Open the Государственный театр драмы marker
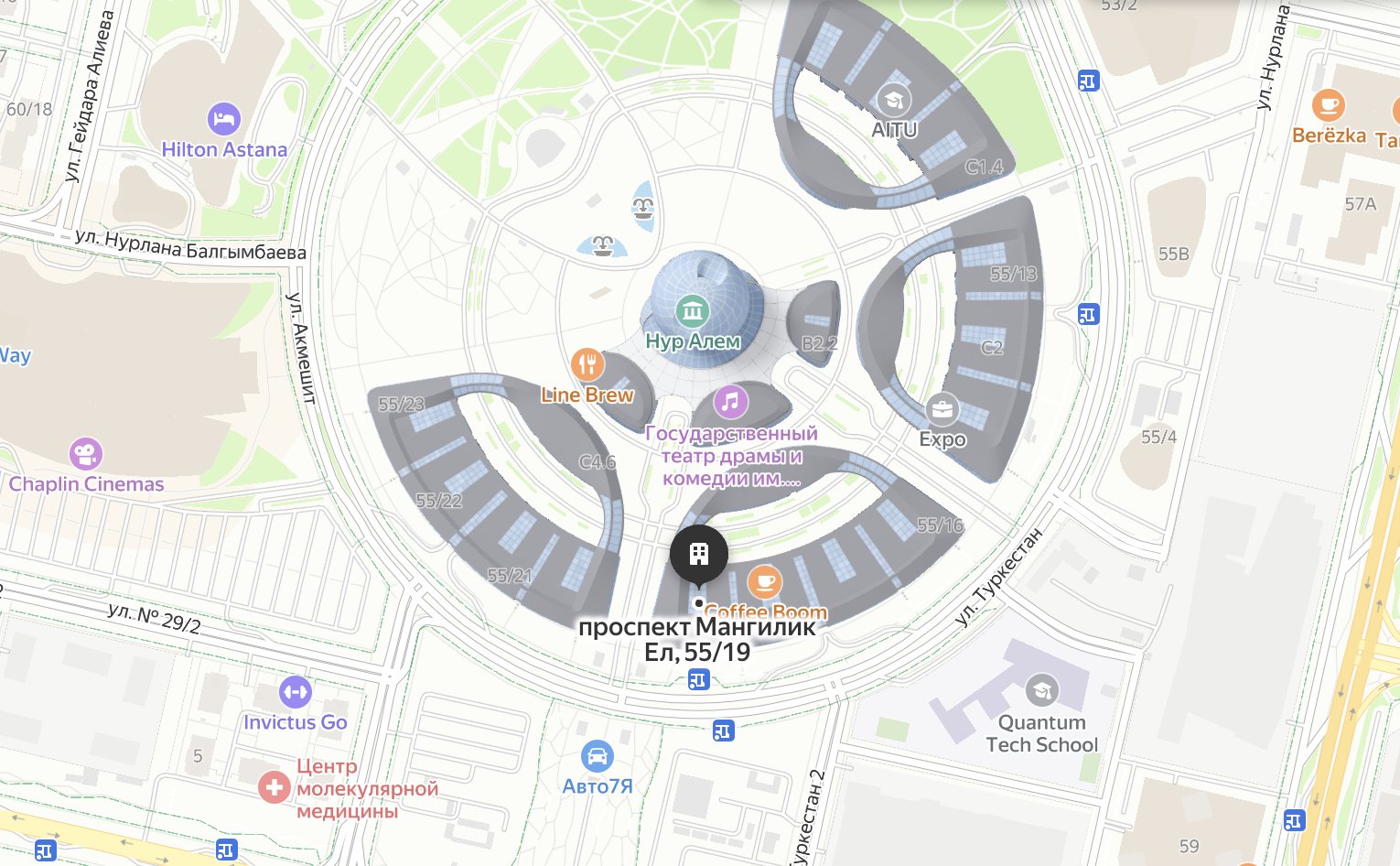This screenshot has width=1400, height=866. tap(730, 402)
